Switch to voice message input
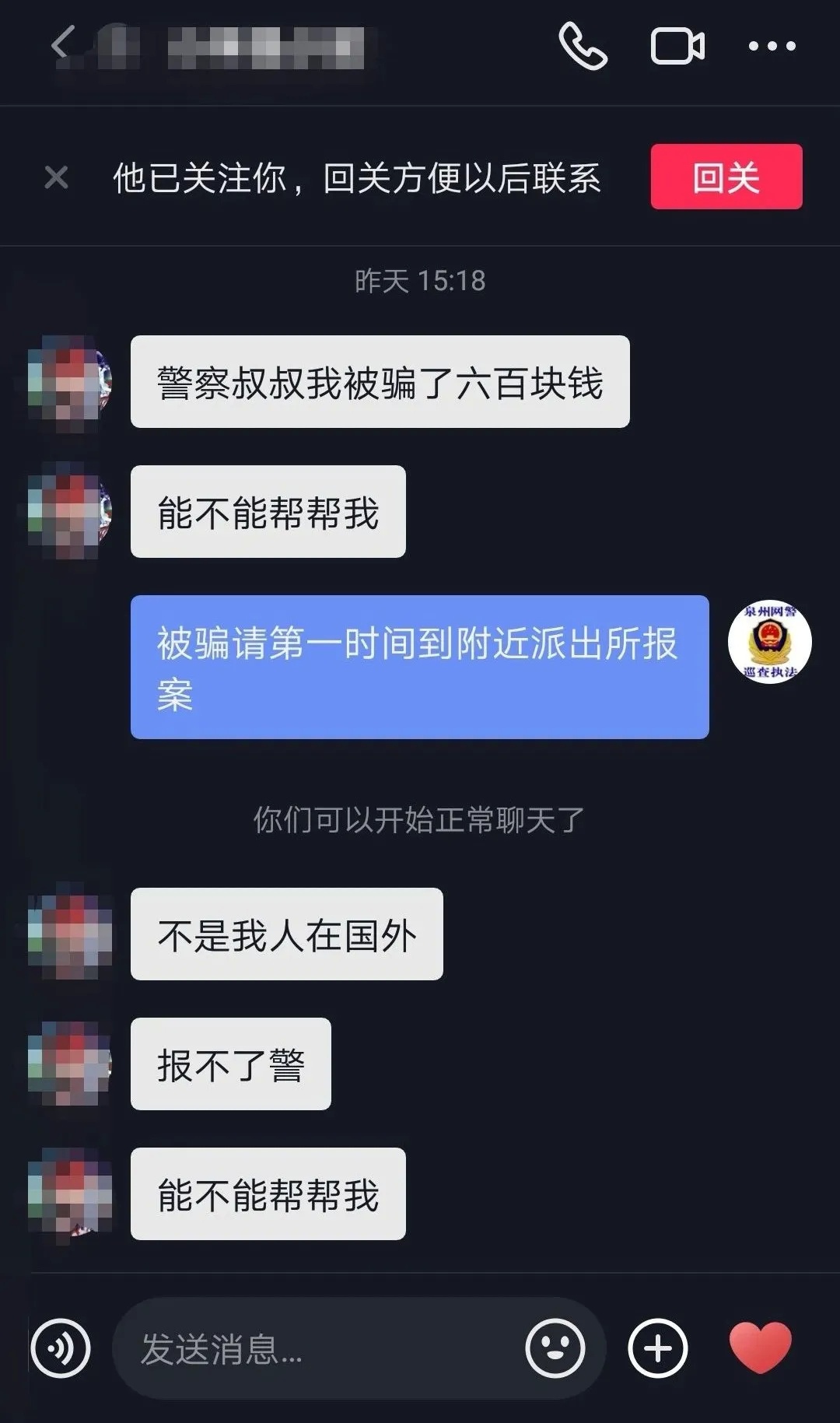 pyautogui.click(x=61, y=1348)
